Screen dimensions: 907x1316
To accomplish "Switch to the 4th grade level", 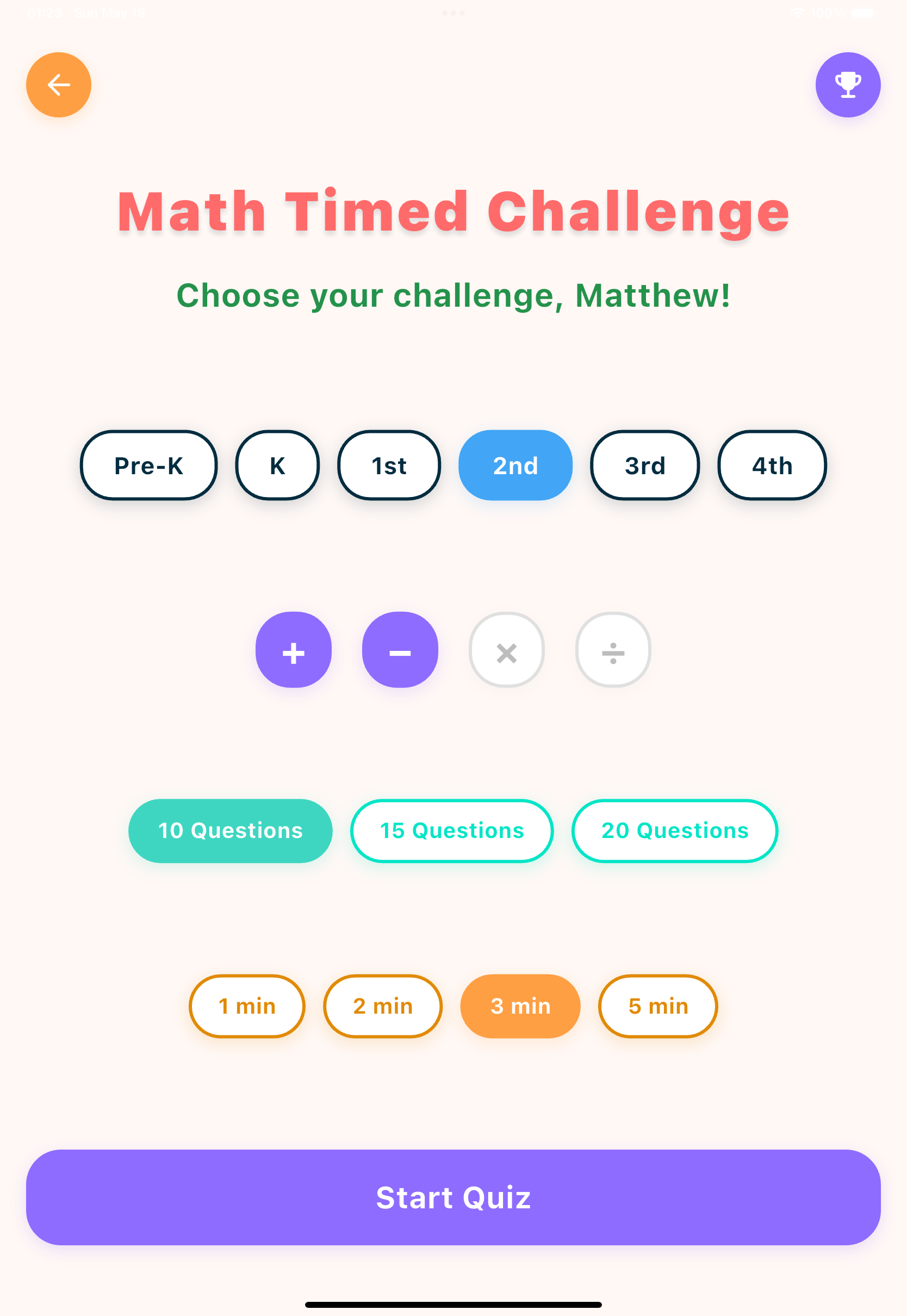I will tap(771, 465).
